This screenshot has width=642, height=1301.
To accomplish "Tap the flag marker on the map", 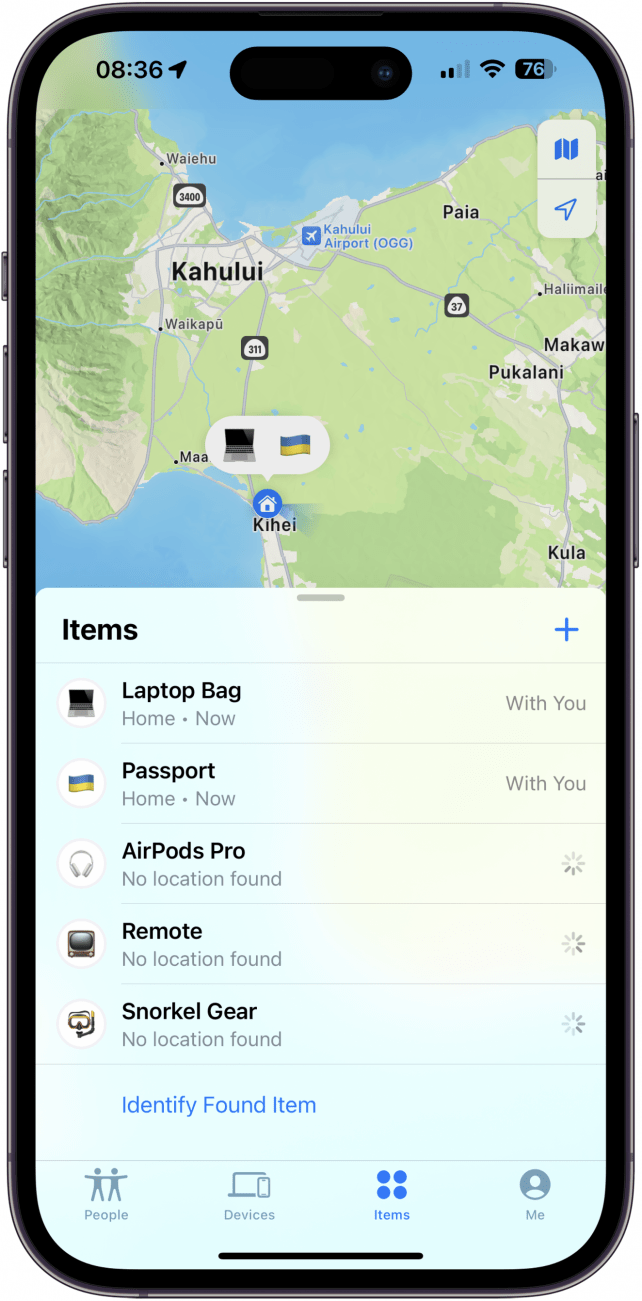I will [x=294, y=444].
